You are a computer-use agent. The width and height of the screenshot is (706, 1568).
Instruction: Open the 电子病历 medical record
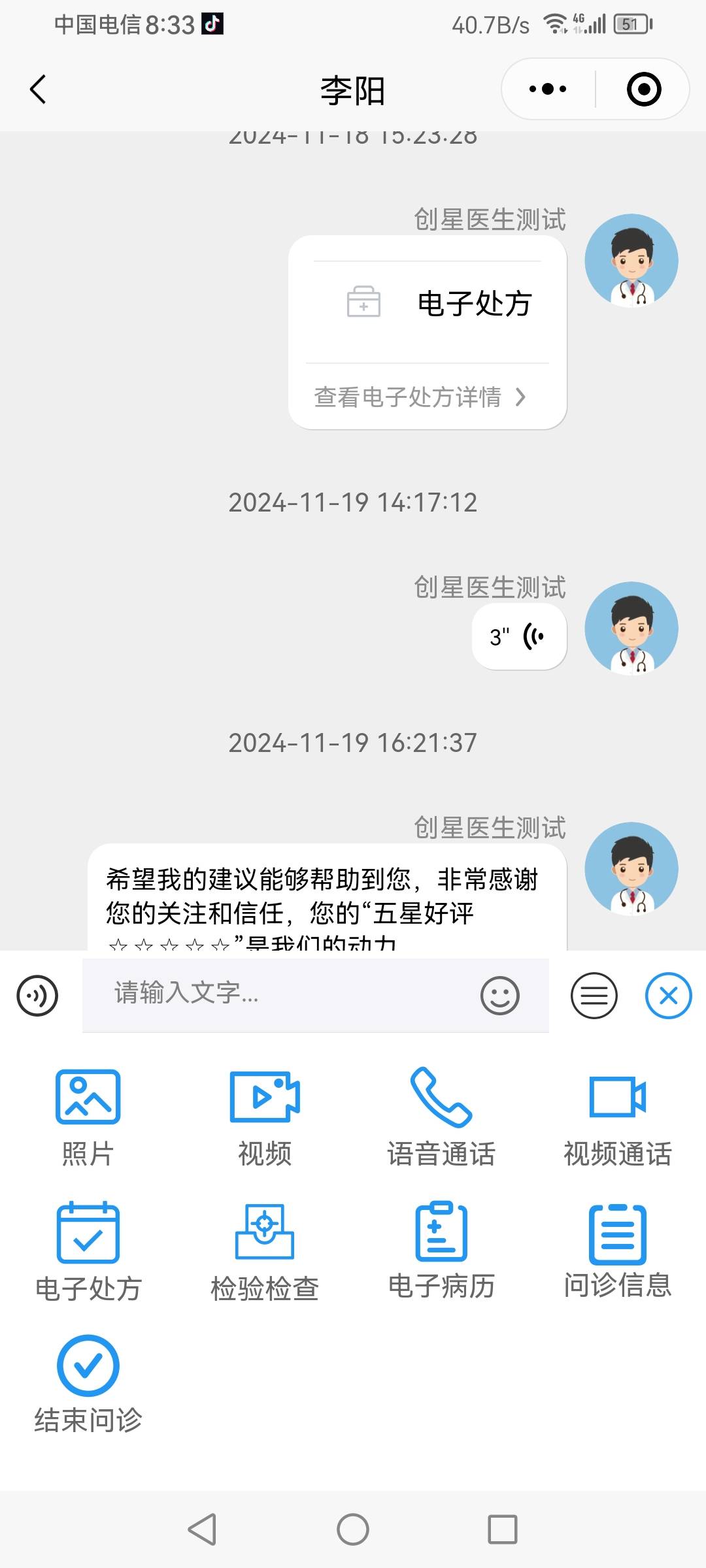(441, 1251)
